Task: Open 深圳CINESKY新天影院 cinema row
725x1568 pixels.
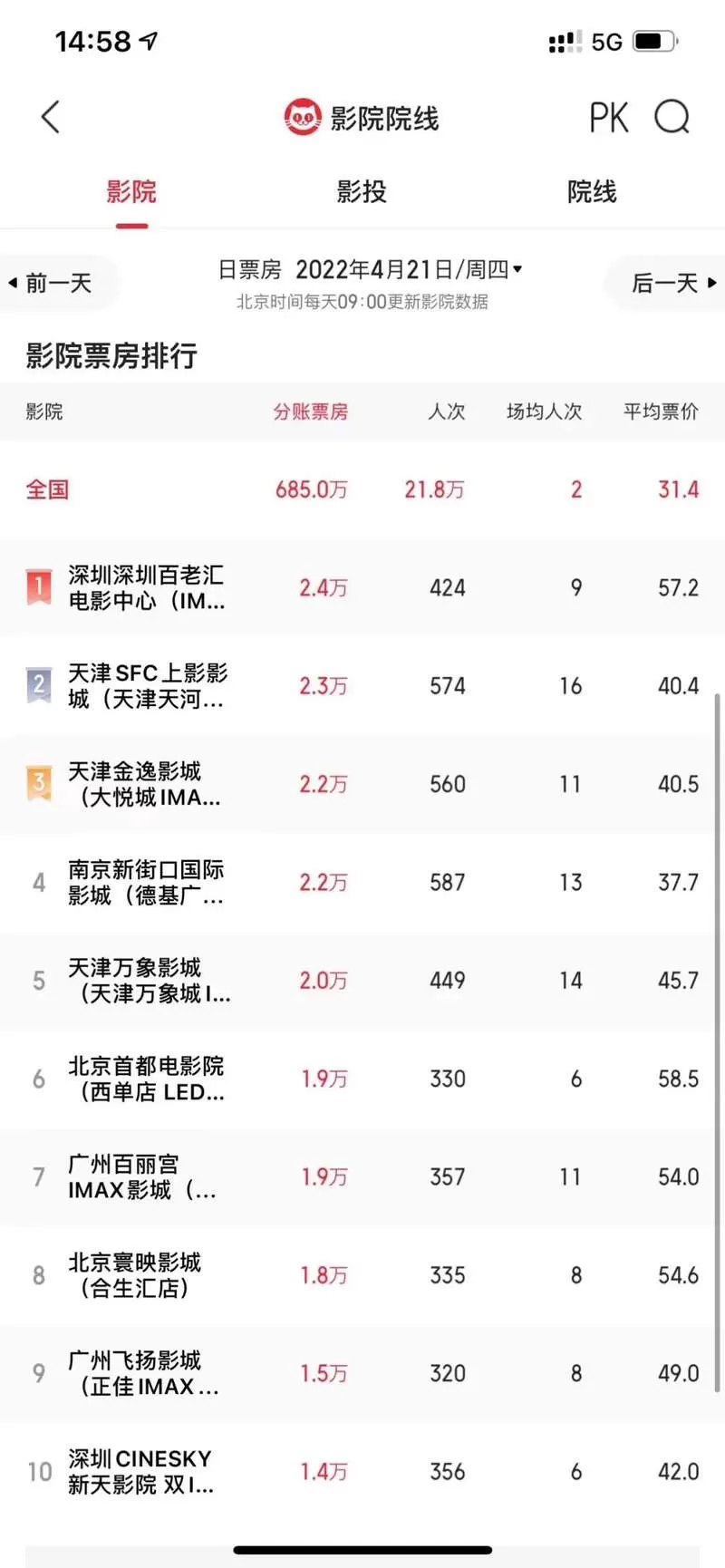Action: pyautogui.click(x=362, y=1472)
